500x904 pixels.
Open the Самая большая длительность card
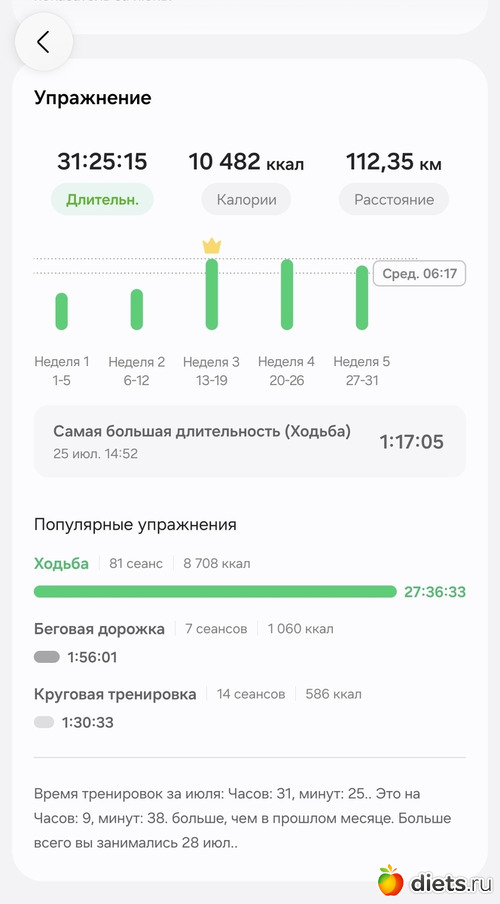[250, 442]
